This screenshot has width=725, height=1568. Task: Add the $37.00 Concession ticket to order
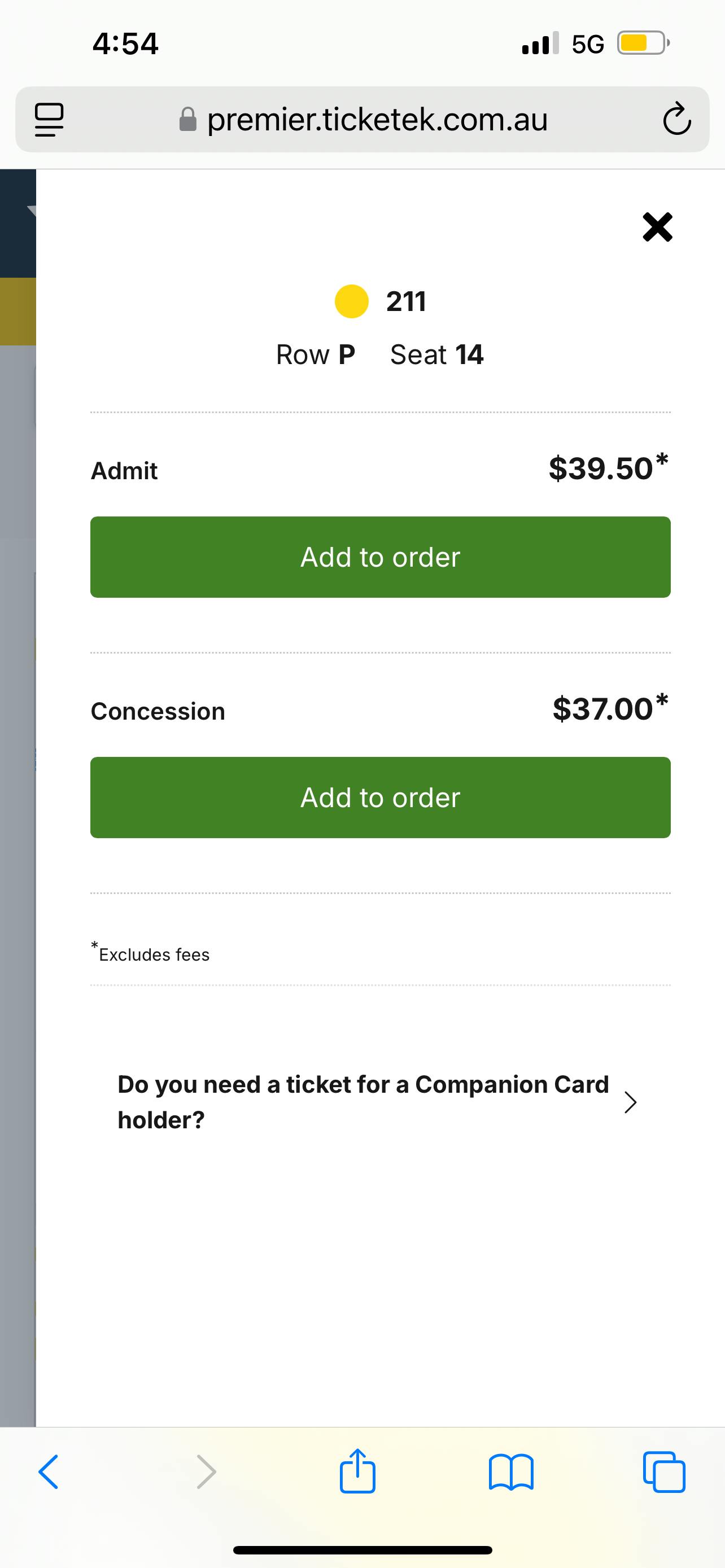click(x=381, y=798)
